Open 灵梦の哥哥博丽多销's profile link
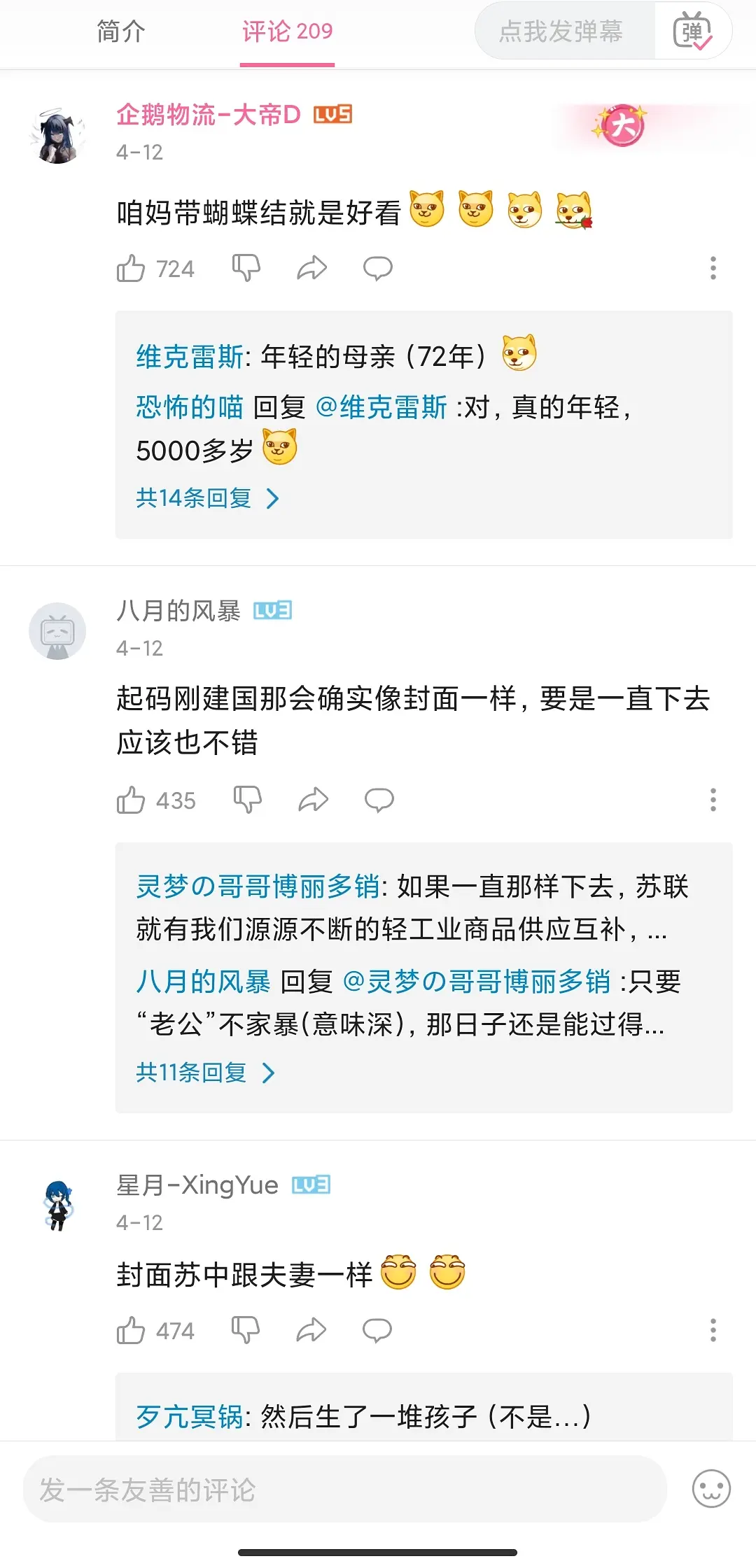Screen dimensions: 756x1568 click(x=258, y=887)
